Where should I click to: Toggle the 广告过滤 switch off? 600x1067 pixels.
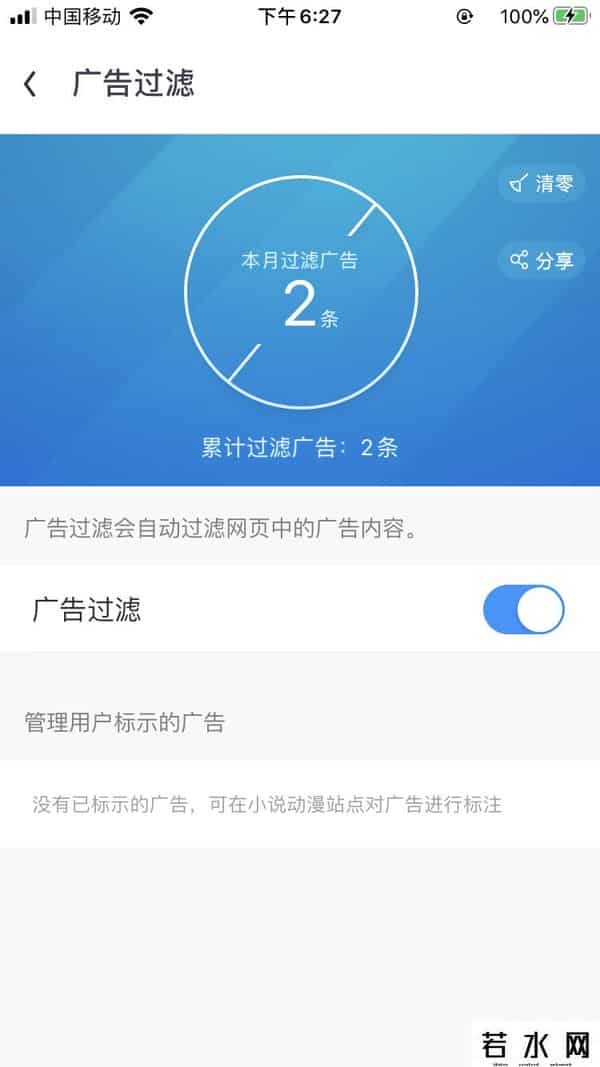[524, 610]
